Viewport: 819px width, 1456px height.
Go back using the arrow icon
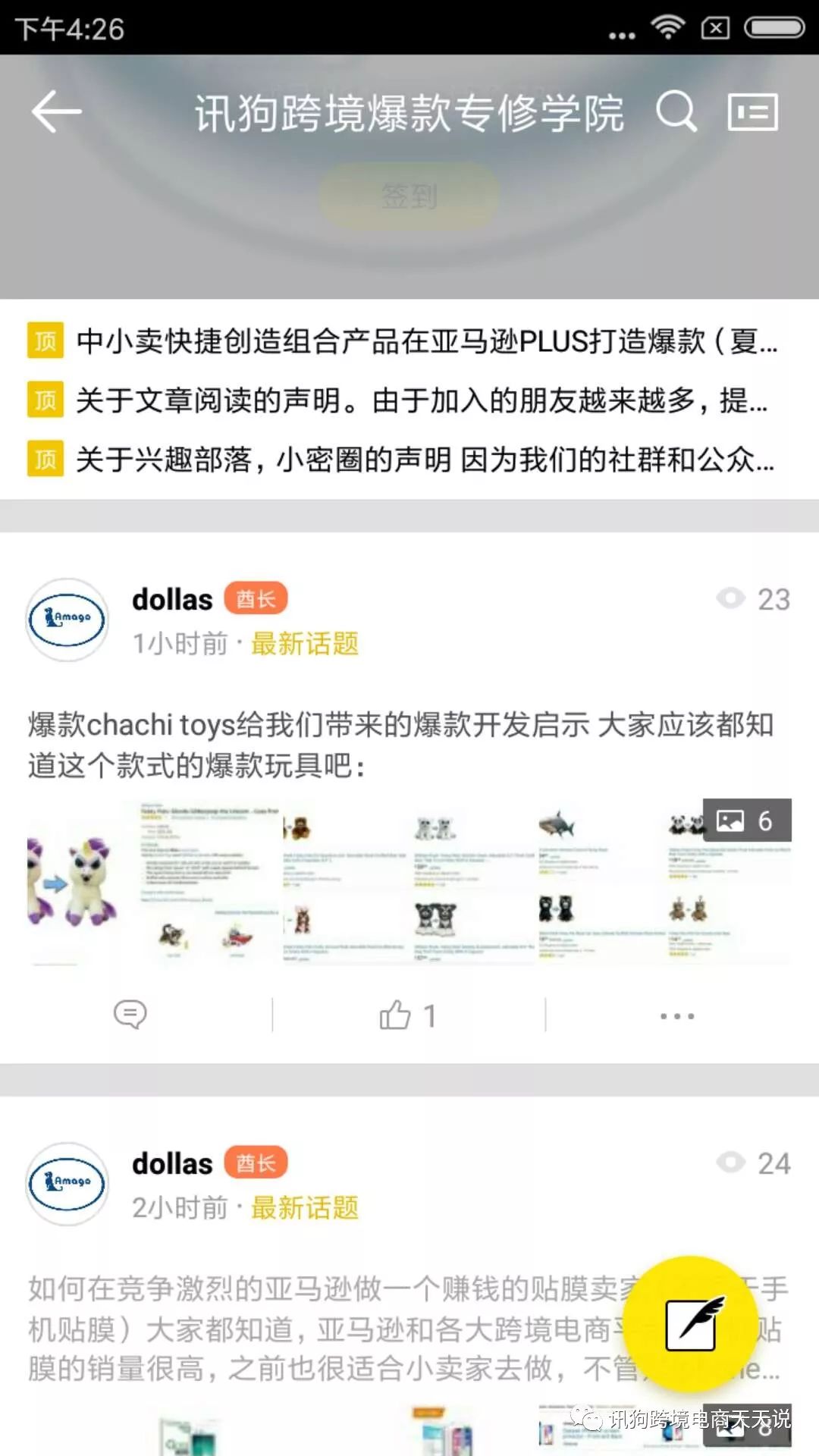[57, 112]
